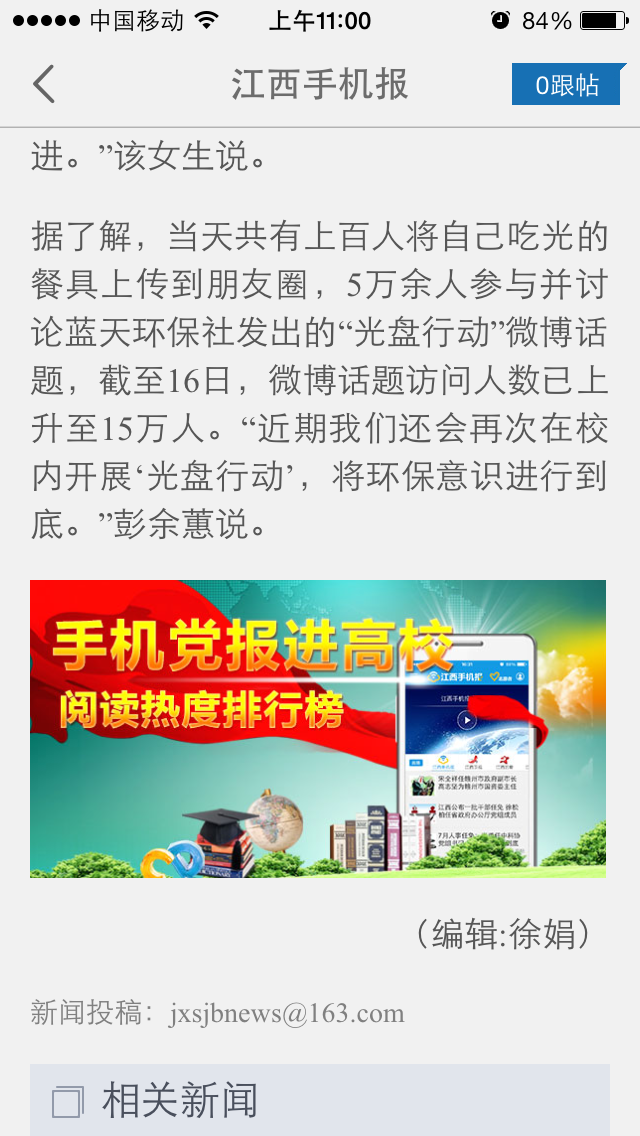This screenshot has height=1136, width=640.
Task: Open the 0跟帖 comments button
Action: (566, 85)
